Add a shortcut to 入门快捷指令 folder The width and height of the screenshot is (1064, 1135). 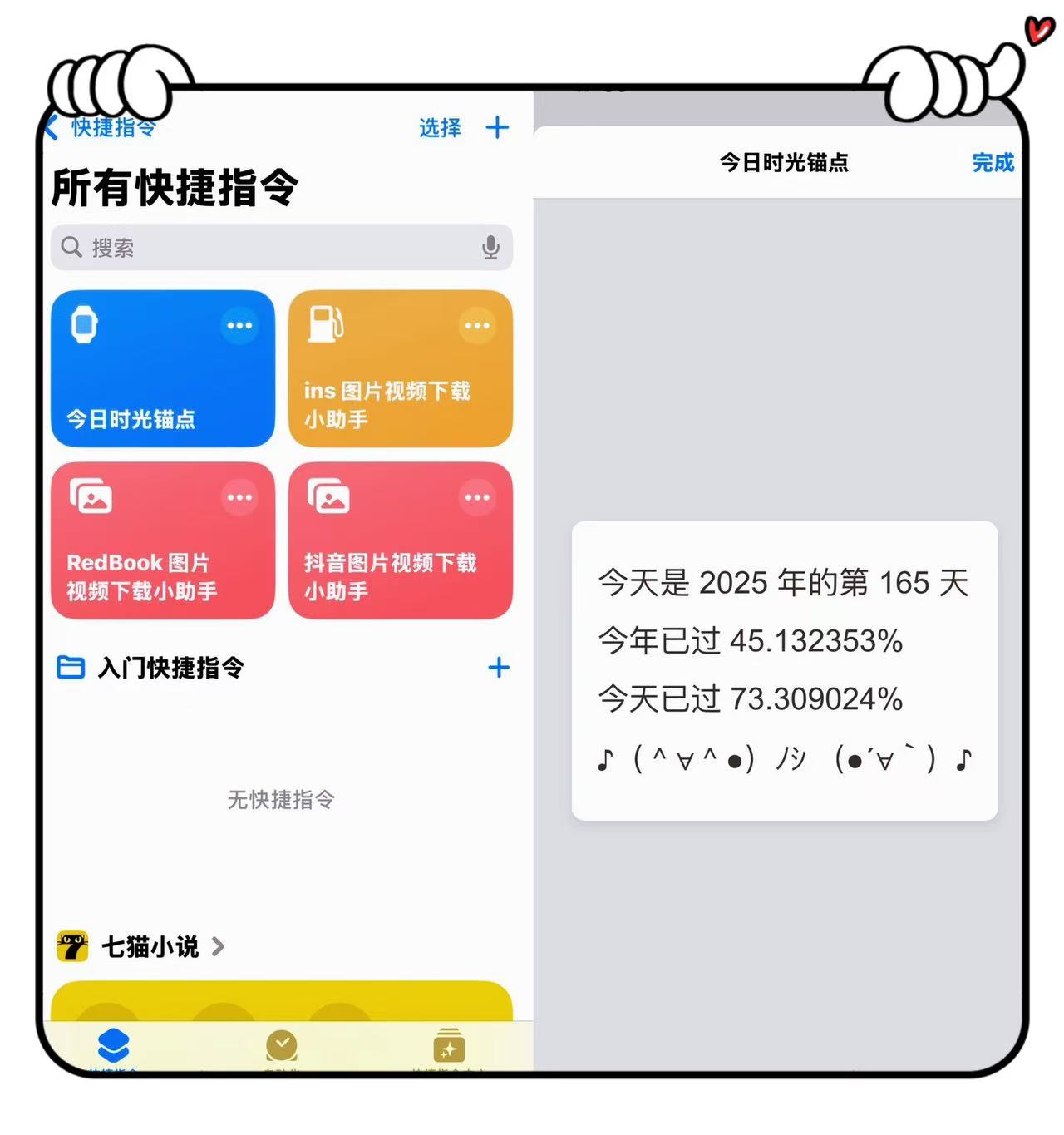point(499,667)
